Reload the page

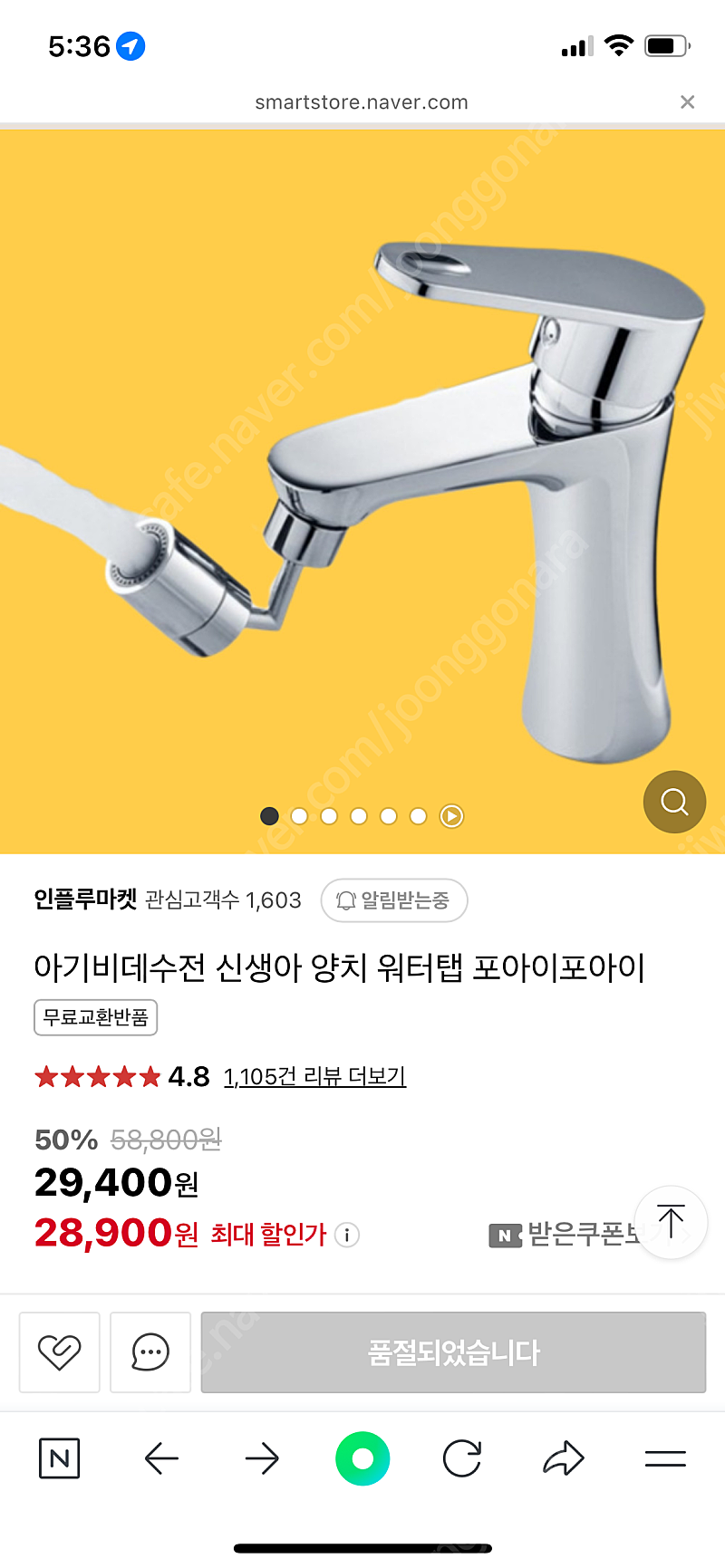462,1458
